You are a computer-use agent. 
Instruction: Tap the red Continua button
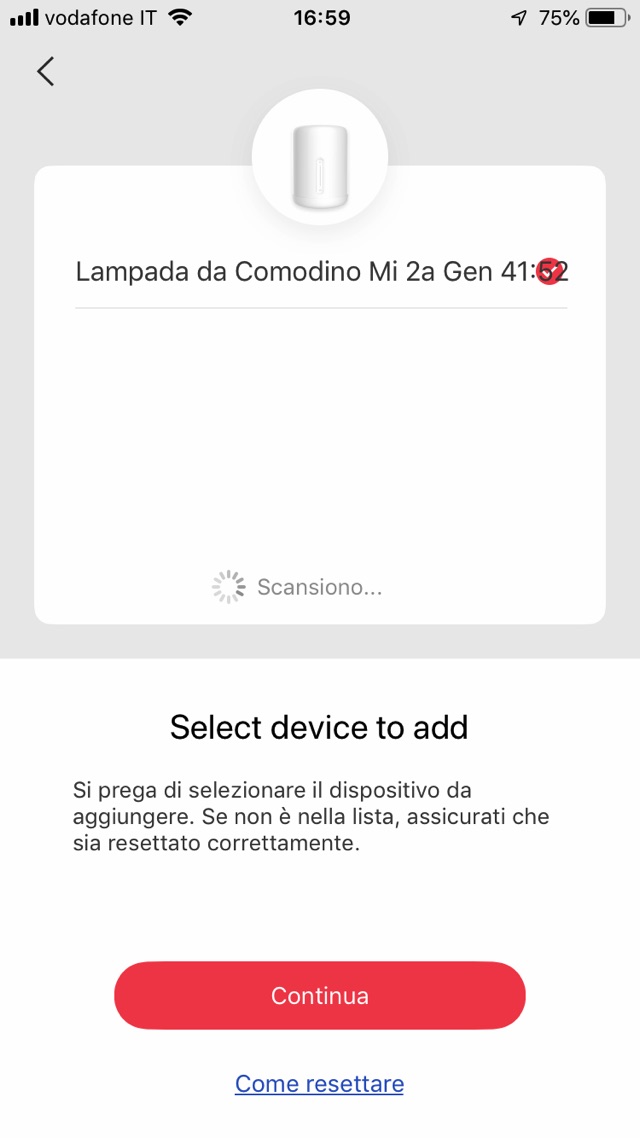pyautogui.click(x=320, y=996)
